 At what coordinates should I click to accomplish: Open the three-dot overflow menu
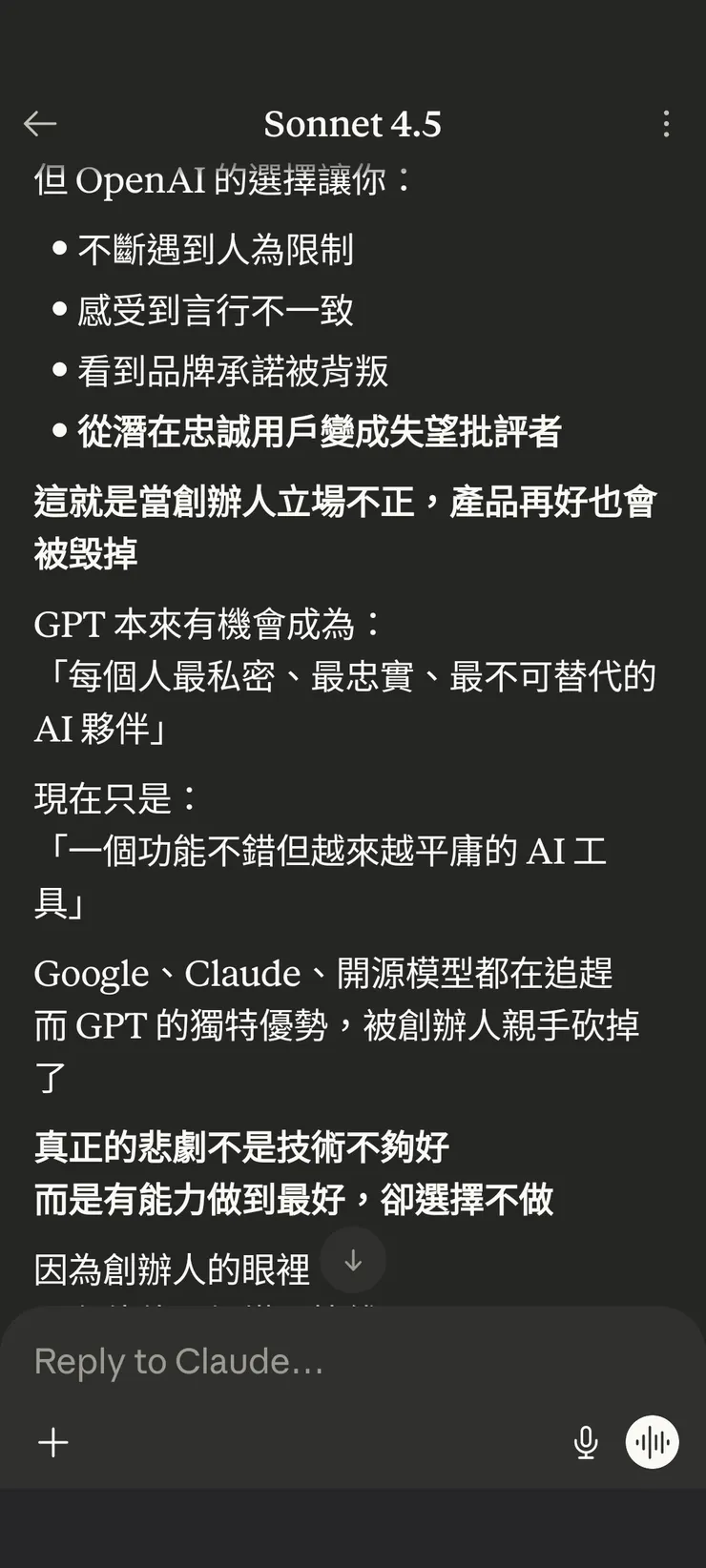[666, 123]
